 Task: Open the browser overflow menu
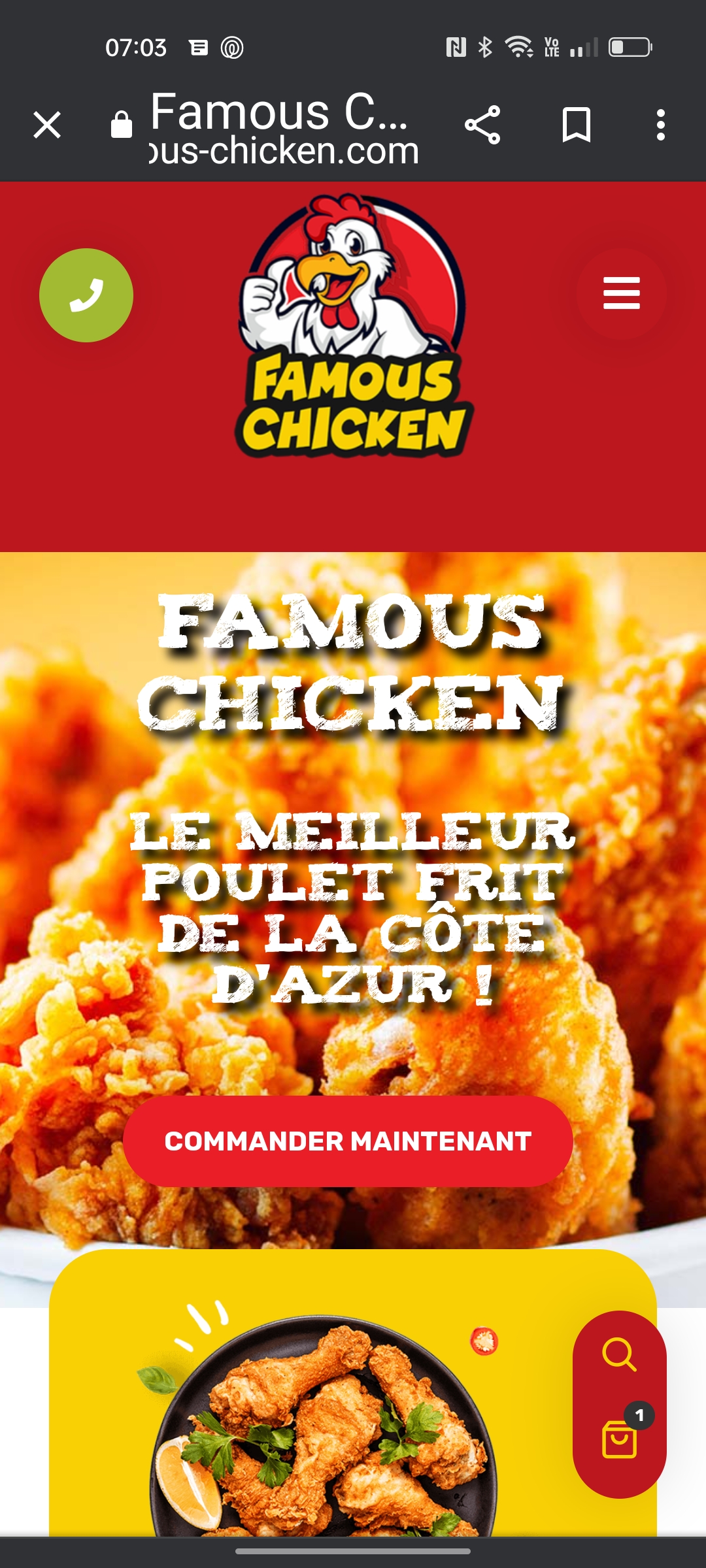click(x=661, y=125)
